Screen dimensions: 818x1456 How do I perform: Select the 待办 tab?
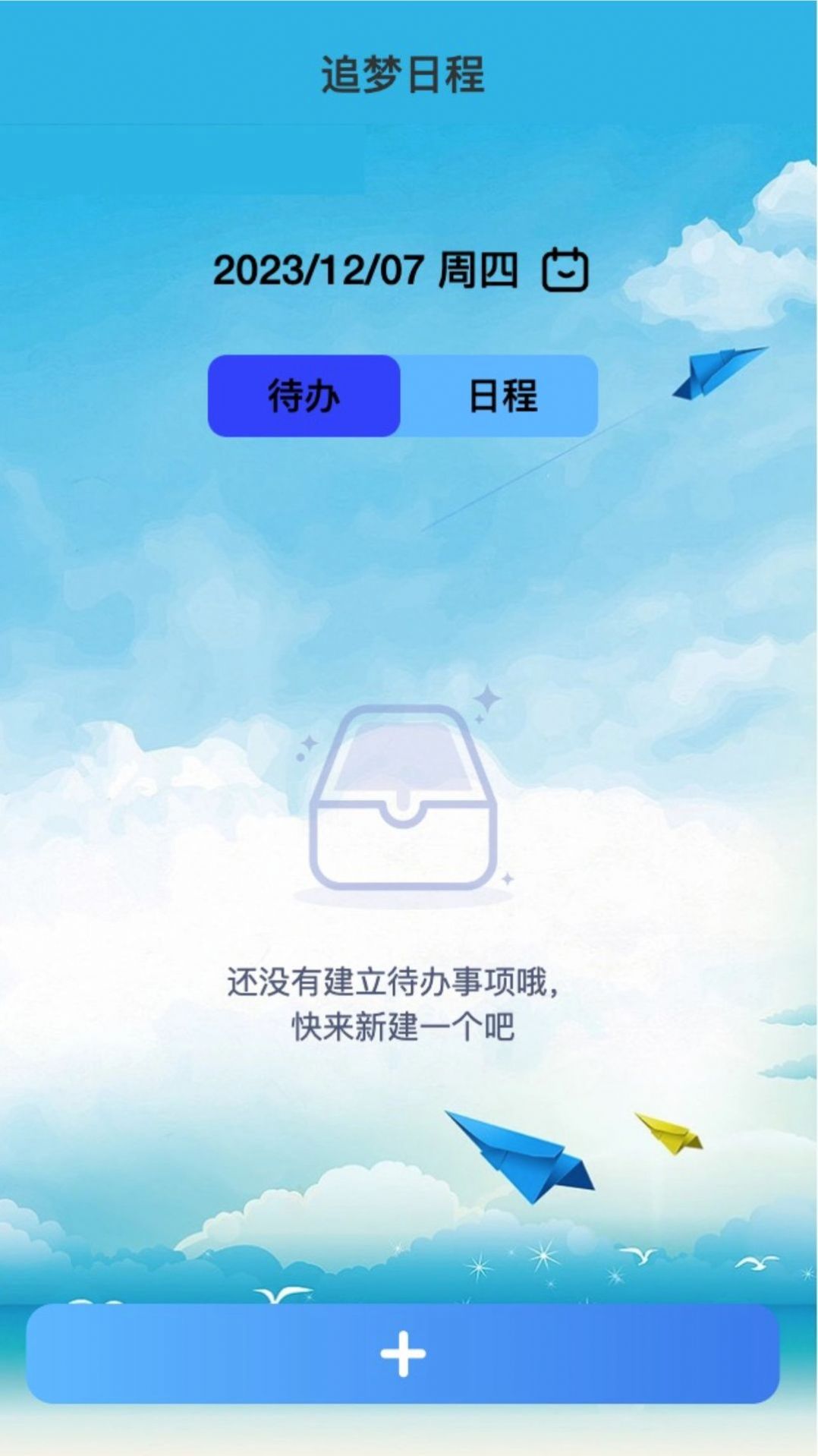pyautogui.click(x=304, y=396)
